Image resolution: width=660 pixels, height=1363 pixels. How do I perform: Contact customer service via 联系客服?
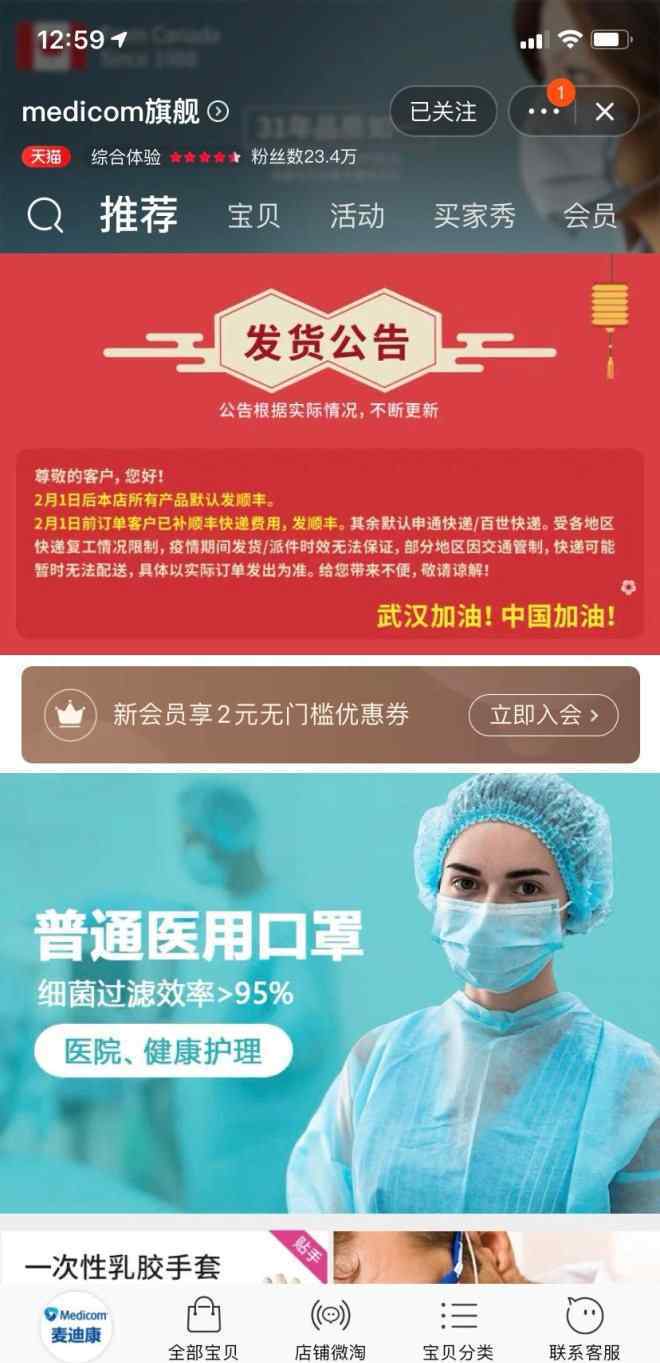[585, 1329]
